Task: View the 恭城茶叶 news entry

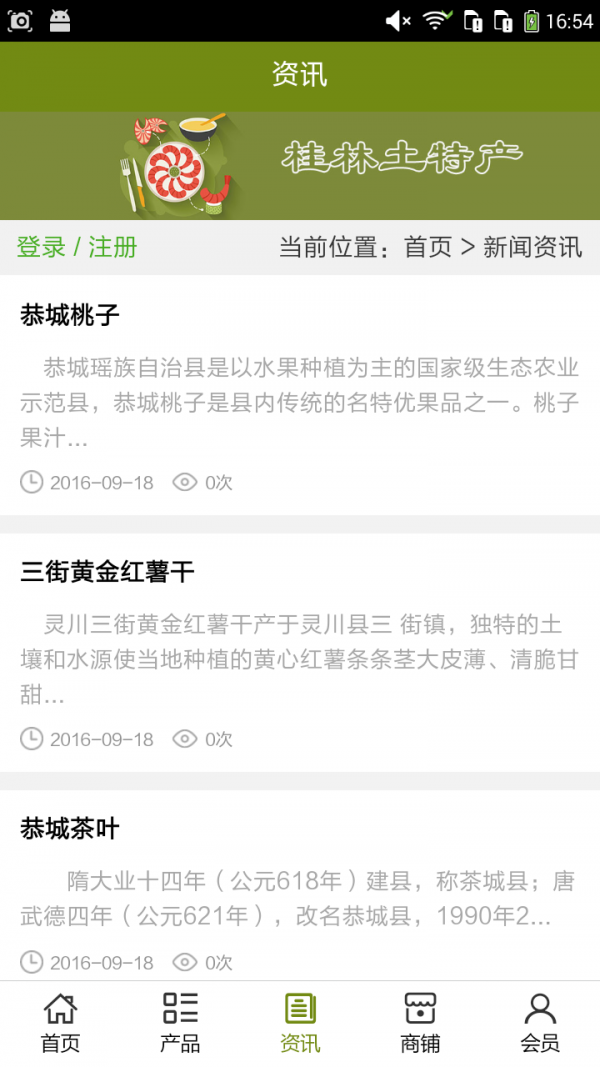Action: [x=70, y=829]
